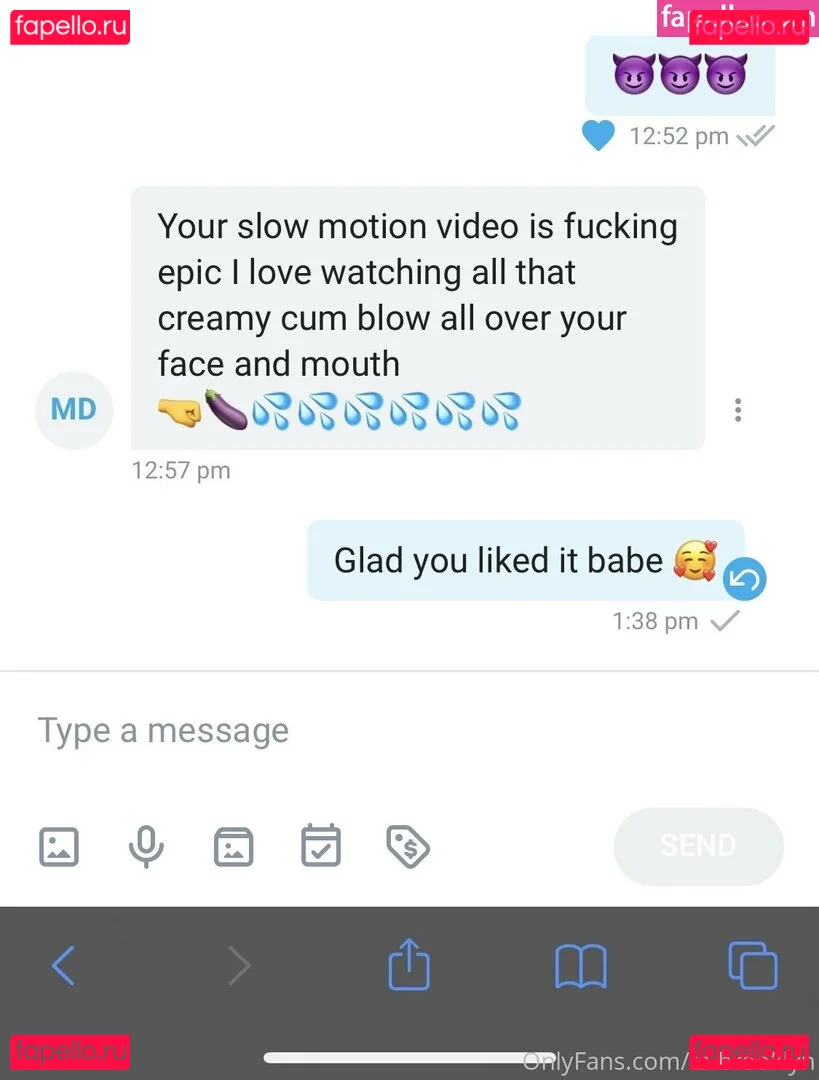Screen dimensions: 819x1080
Task: Open the browser share sheet
Action: coord(409,966)
